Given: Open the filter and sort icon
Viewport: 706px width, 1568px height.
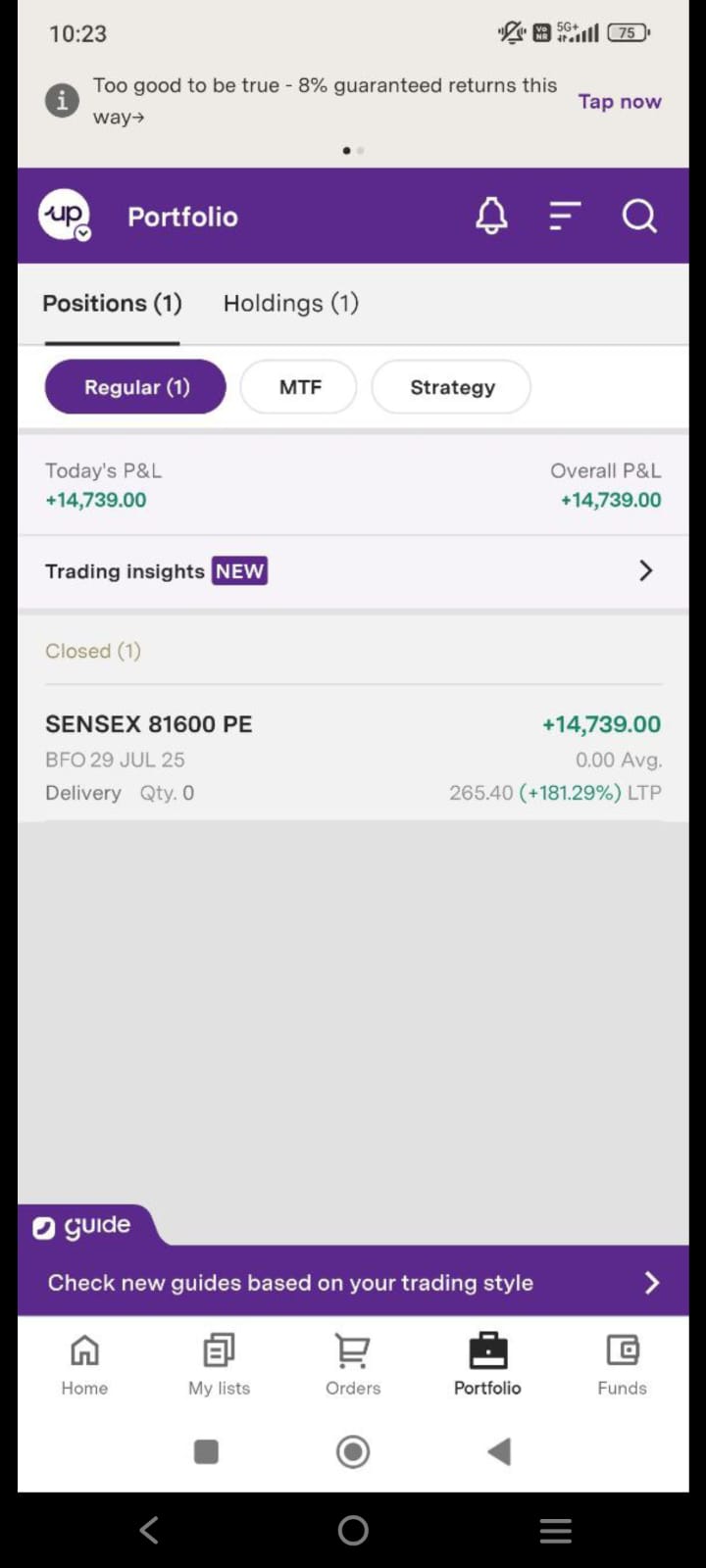Looking at the screenshot, I should [x=565, y=216].
